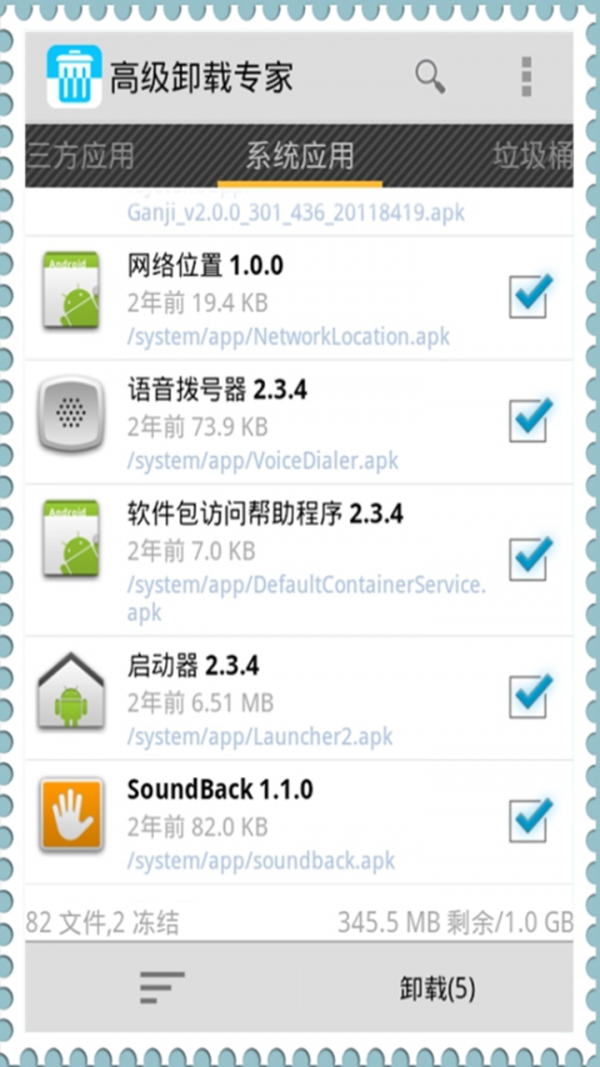Open the overflow menu
This screenshot has height=1067, width=600.
tap(526, 77)
